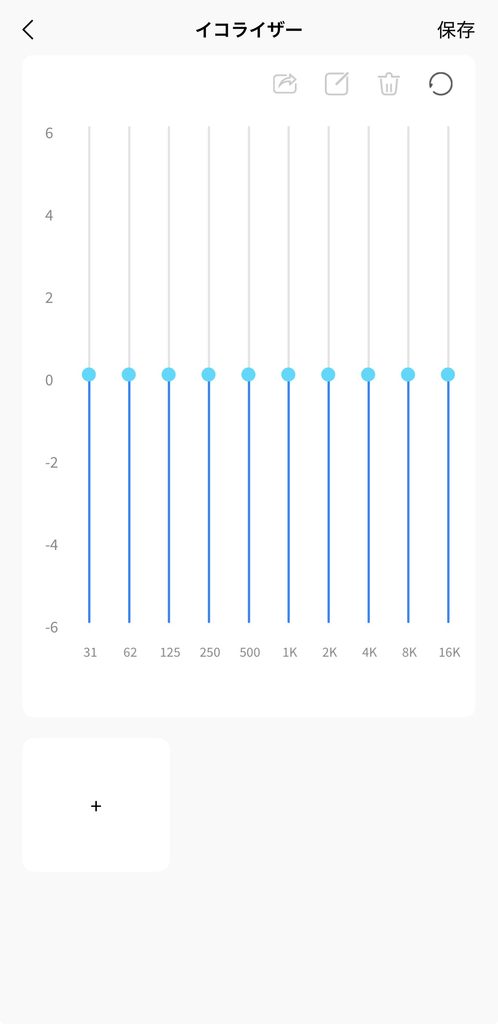Tap the 1K band slider handle
This screenshot has width=498, height=1024.
coord(288,374)
